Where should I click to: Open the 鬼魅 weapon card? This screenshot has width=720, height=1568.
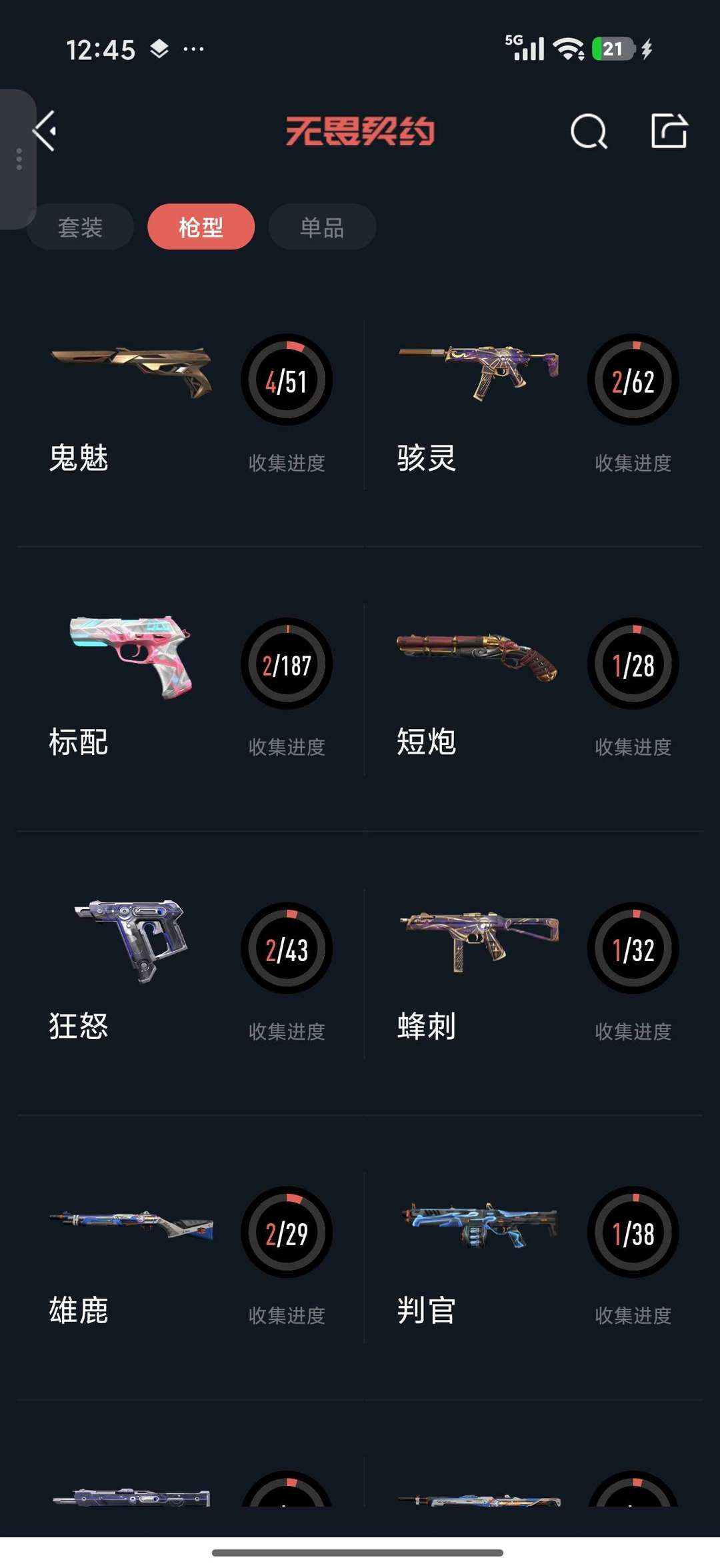[191, 405]
